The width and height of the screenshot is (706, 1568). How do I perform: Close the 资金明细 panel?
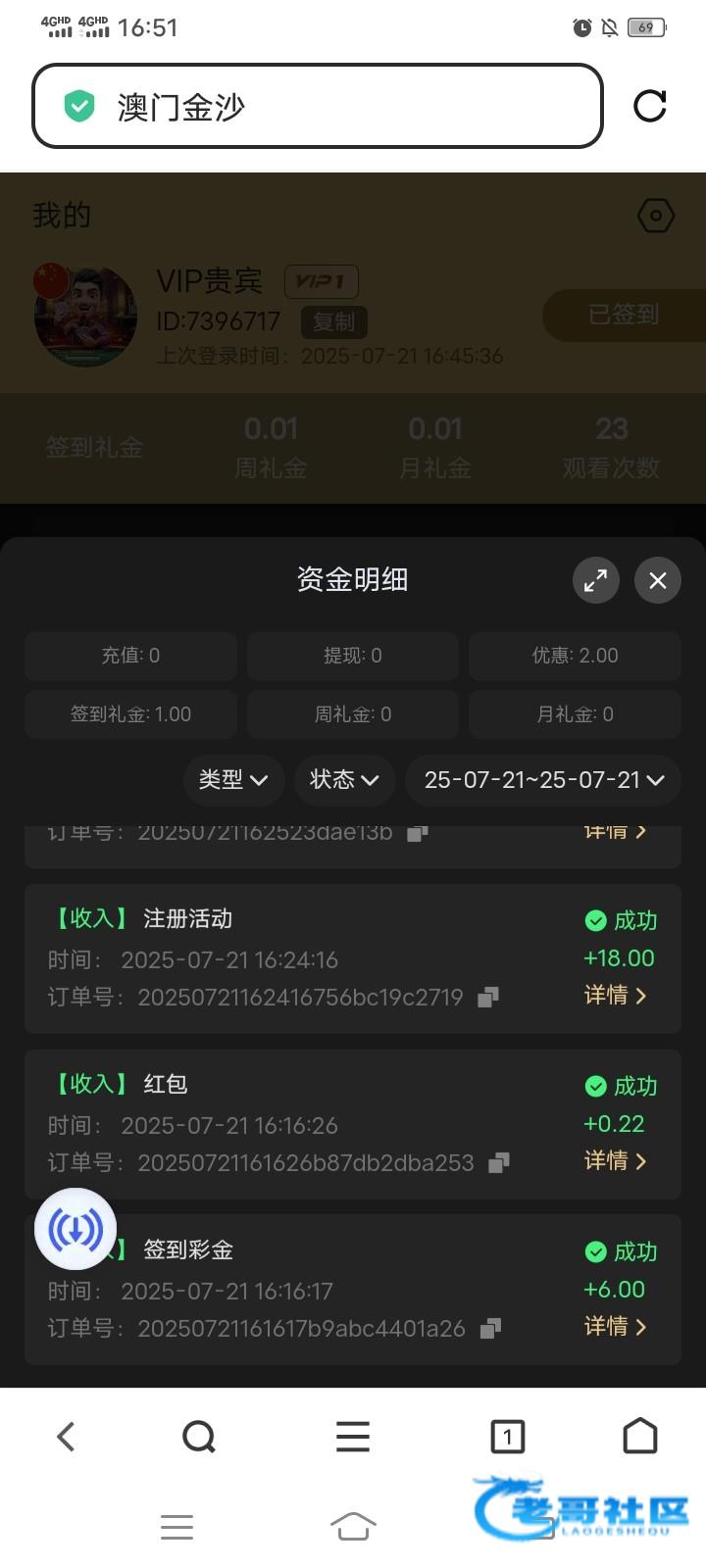coord(658,580)
